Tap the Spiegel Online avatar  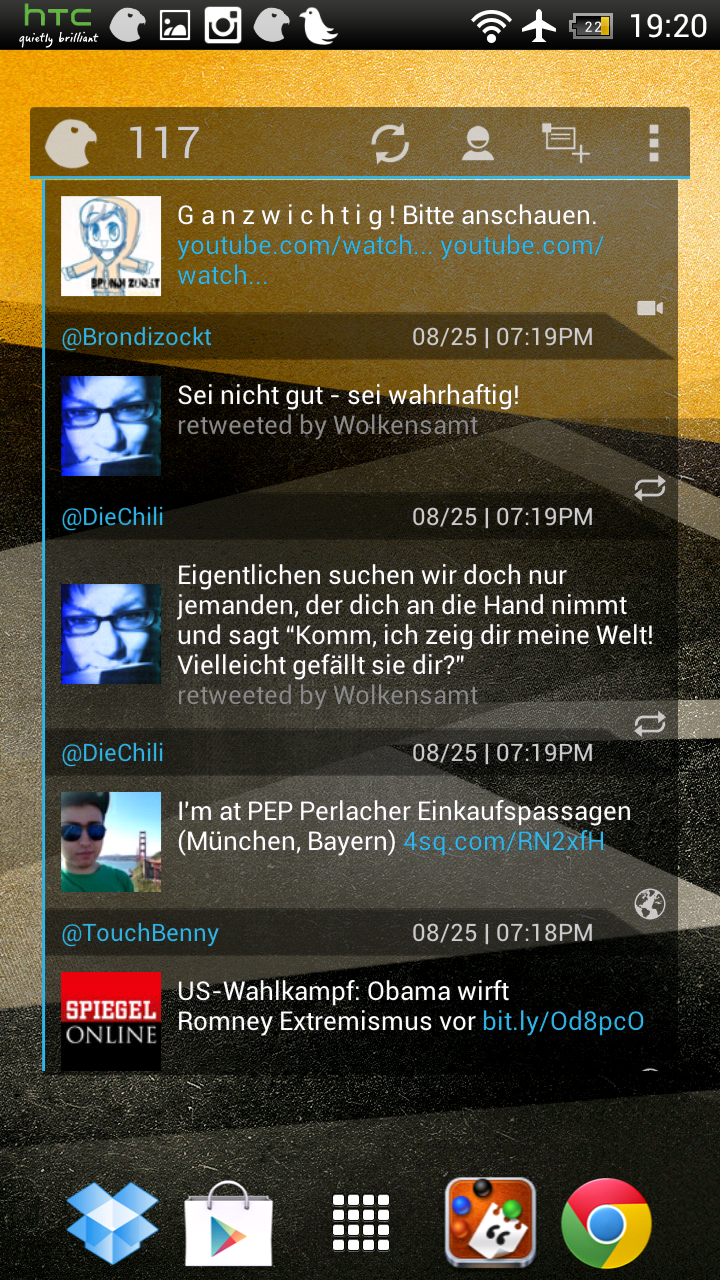(x=111, y=1021)
